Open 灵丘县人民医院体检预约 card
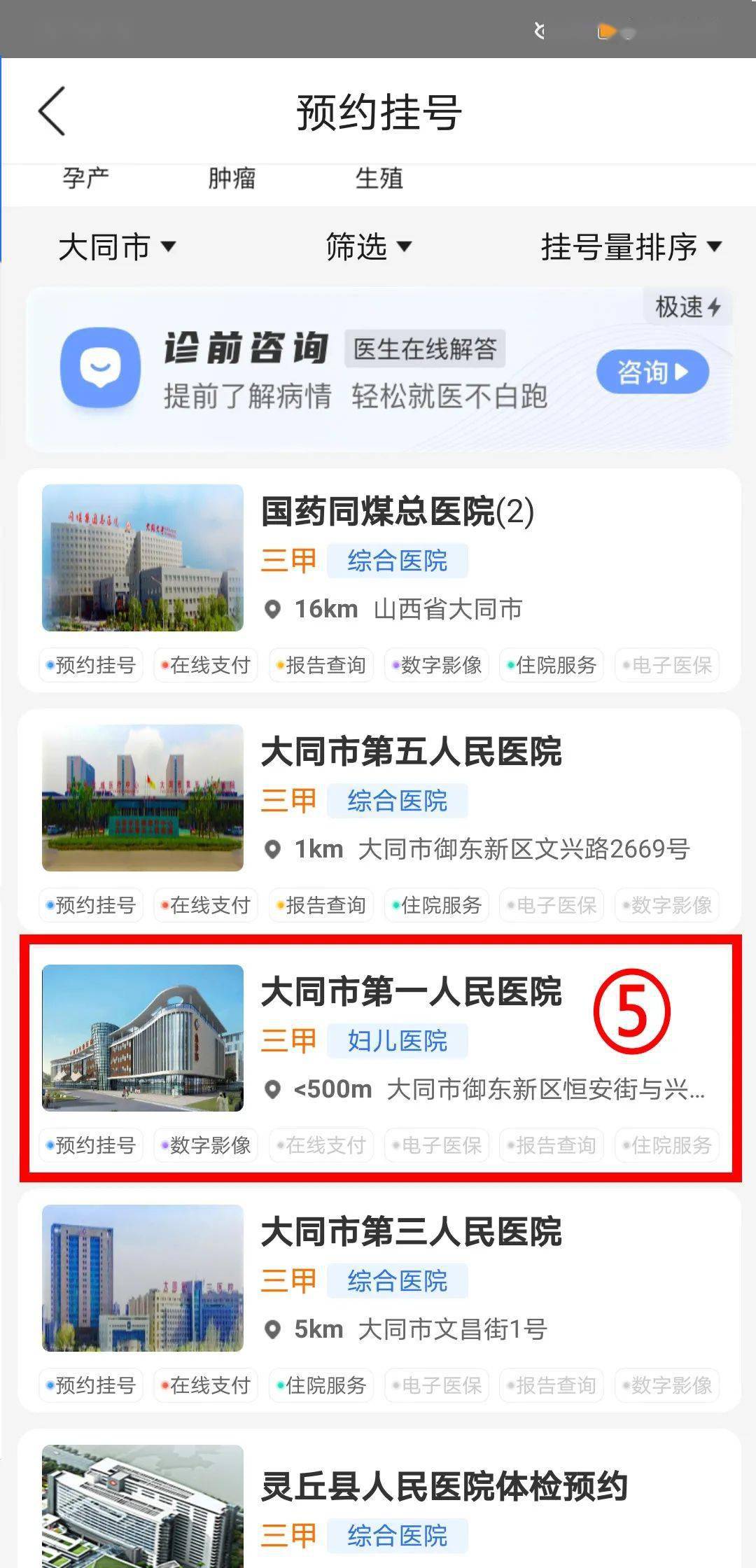 coord(379,1499)
